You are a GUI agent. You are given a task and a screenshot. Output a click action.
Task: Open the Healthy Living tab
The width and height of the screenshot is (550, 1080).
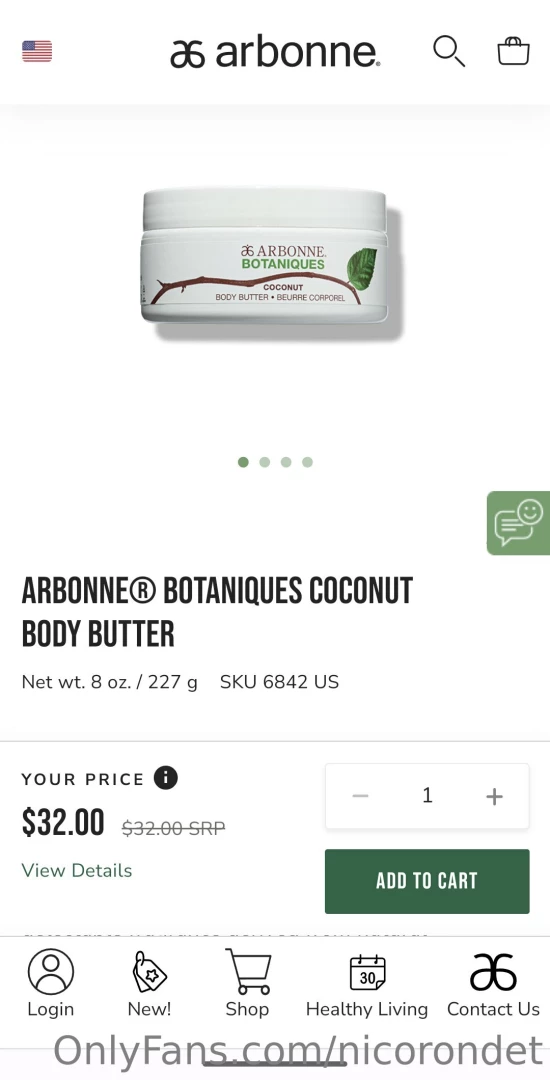point(367,984)
